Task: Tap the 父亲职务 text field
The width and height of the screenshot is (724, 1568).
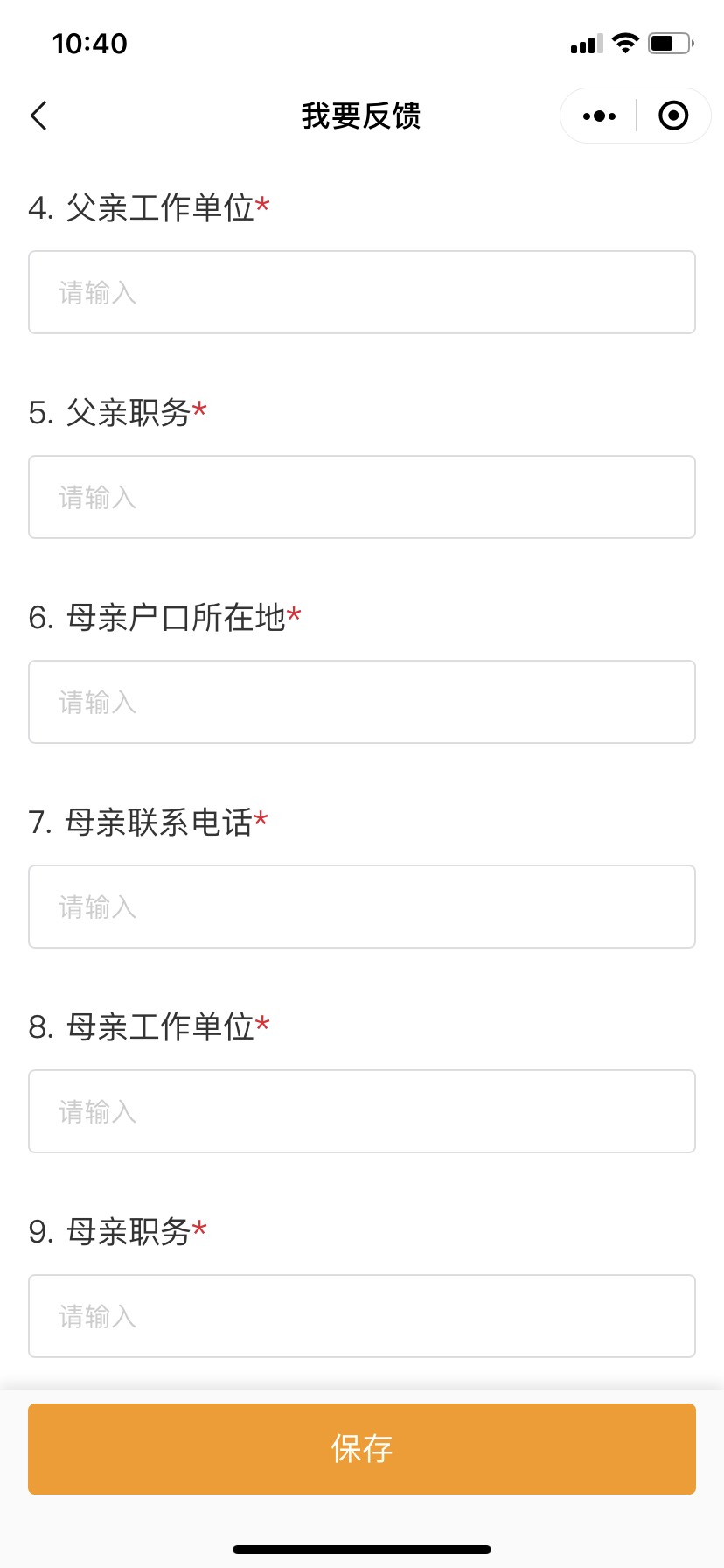Action: click(362, 497)
